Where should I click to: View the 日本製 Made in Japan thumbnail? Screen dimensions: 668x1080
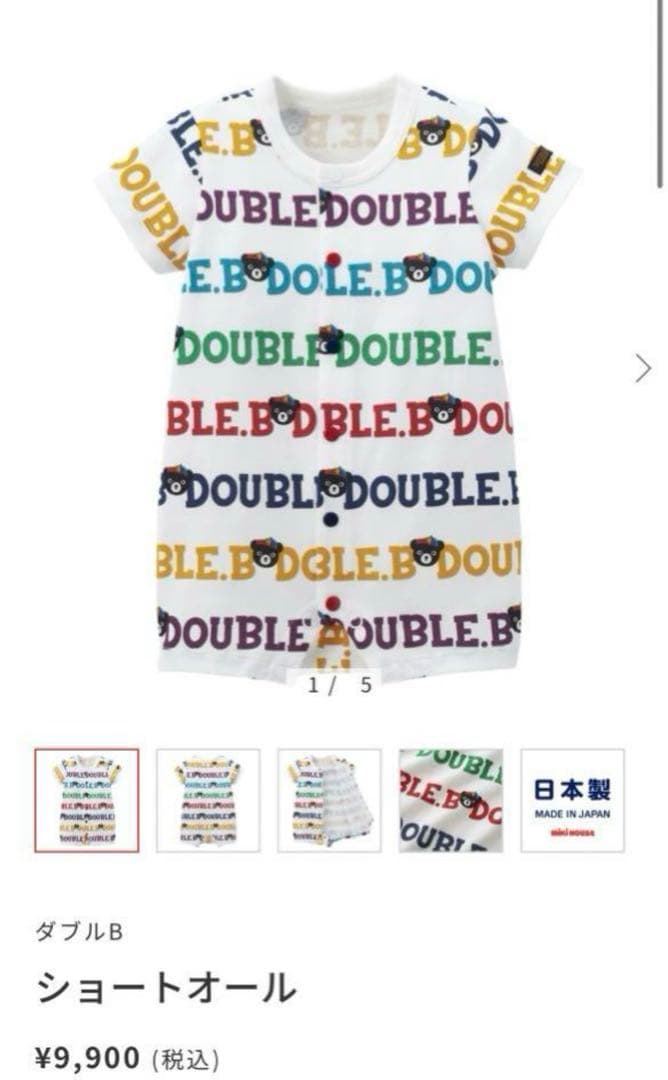[572, 800]
